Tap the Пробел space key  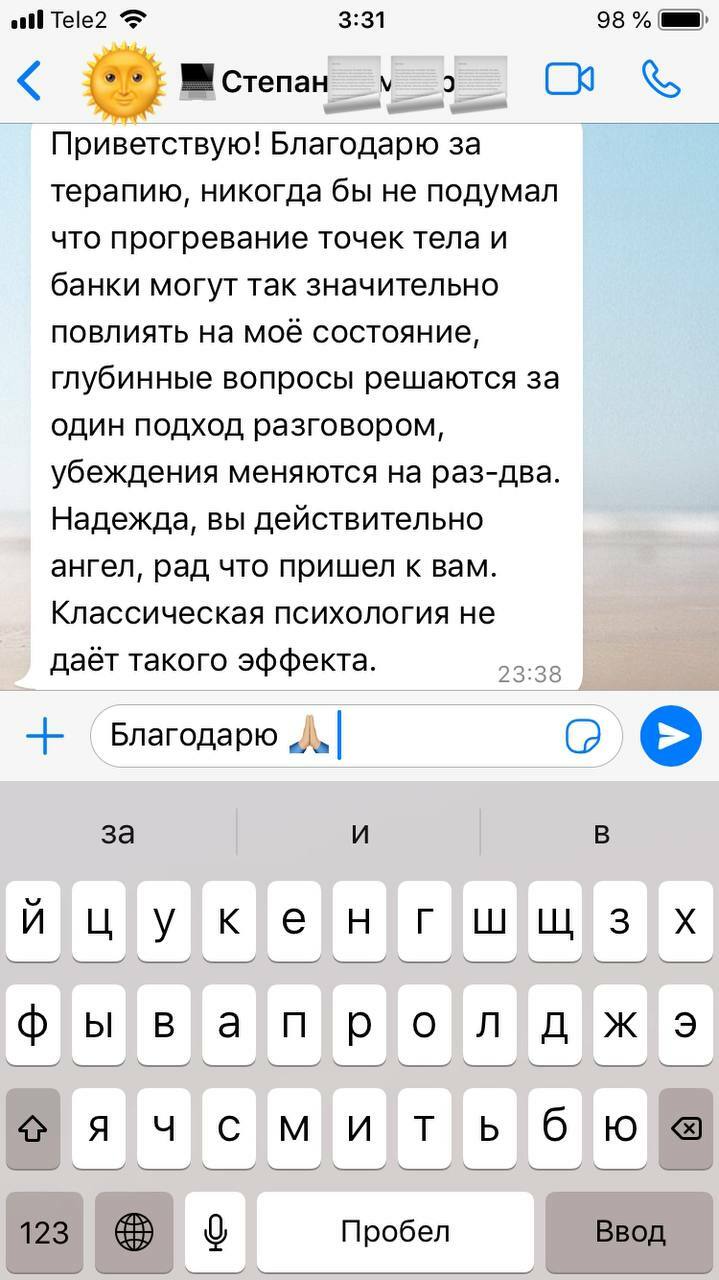click(395, 1231)
